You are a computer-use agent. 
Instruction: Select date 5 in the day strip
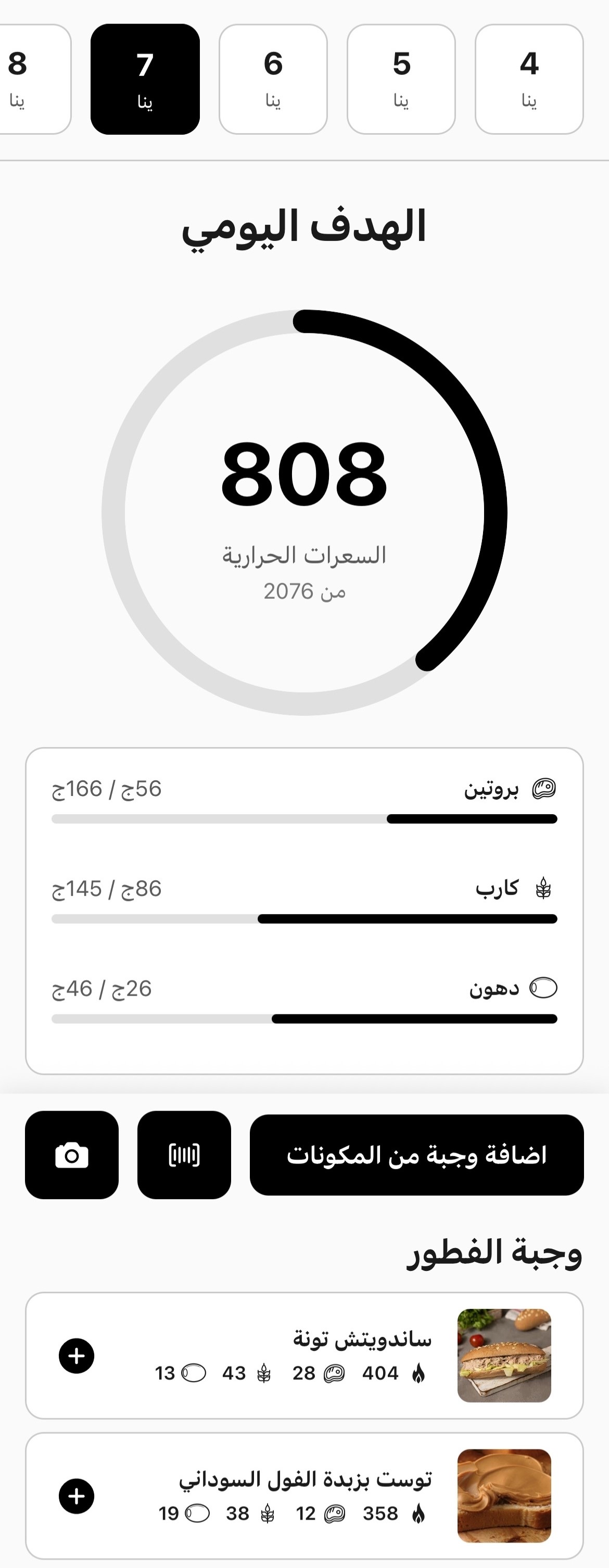[x=401, y=79]
